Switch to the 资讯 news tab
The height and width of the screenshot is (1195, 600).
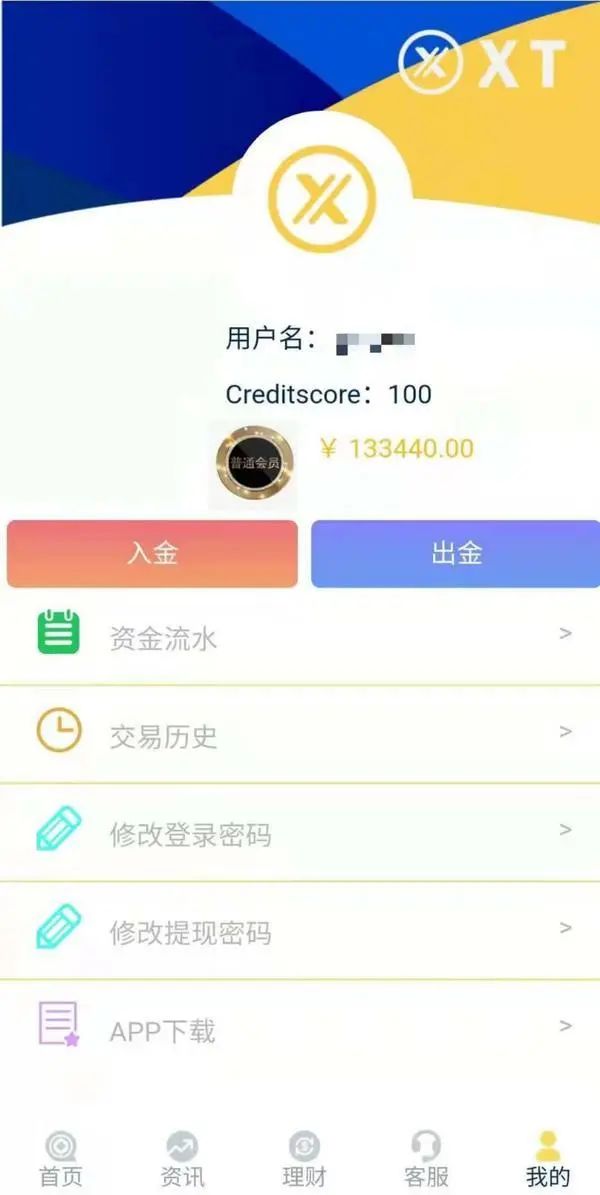(x=182, y=1160)
